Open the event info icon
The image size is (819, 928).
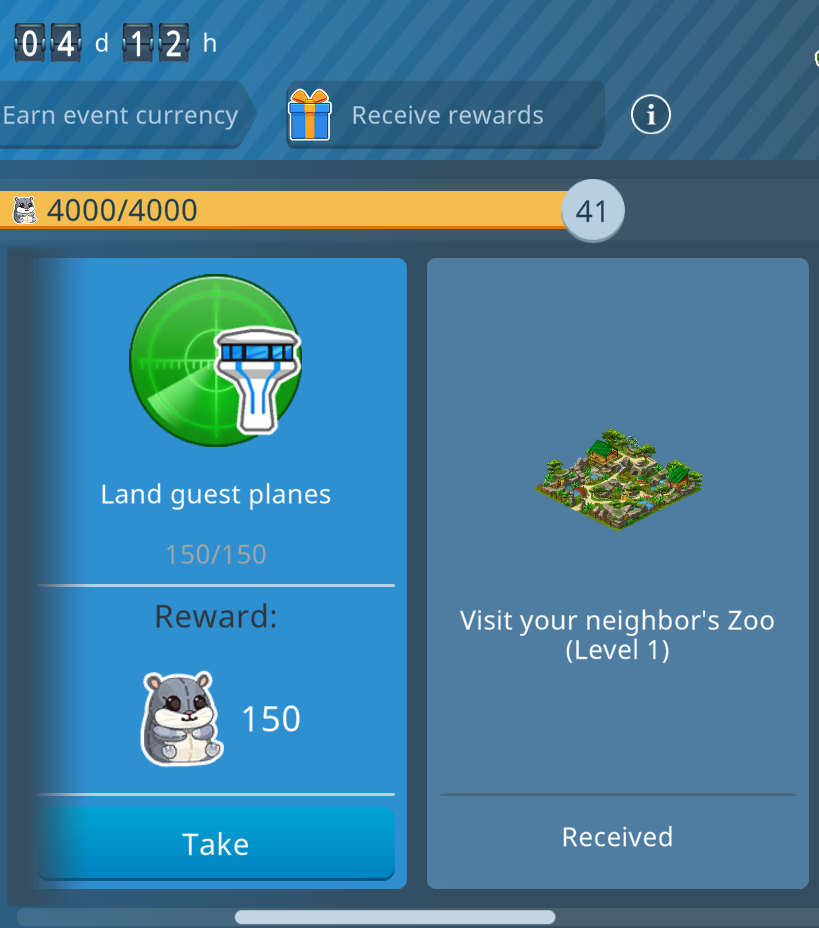click(650, 116)
